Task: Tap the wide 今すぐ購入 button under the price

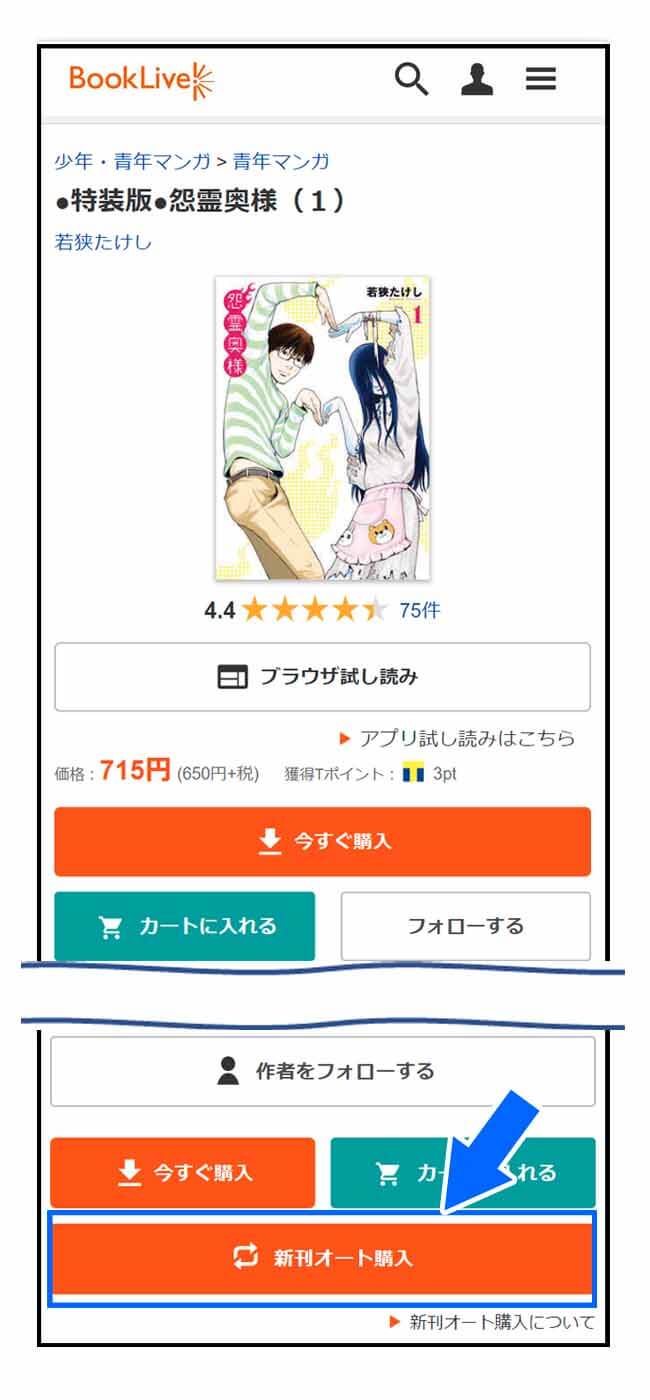Action: (322, 841)
